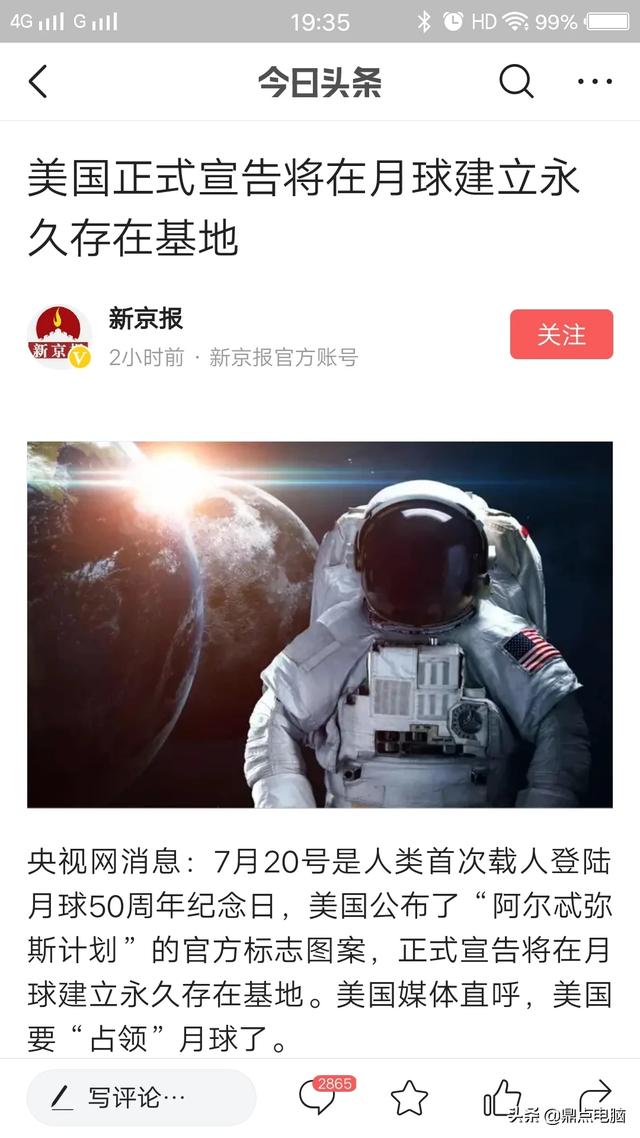
Task: Open the 2865 comments
Action: coord(318,1097)
